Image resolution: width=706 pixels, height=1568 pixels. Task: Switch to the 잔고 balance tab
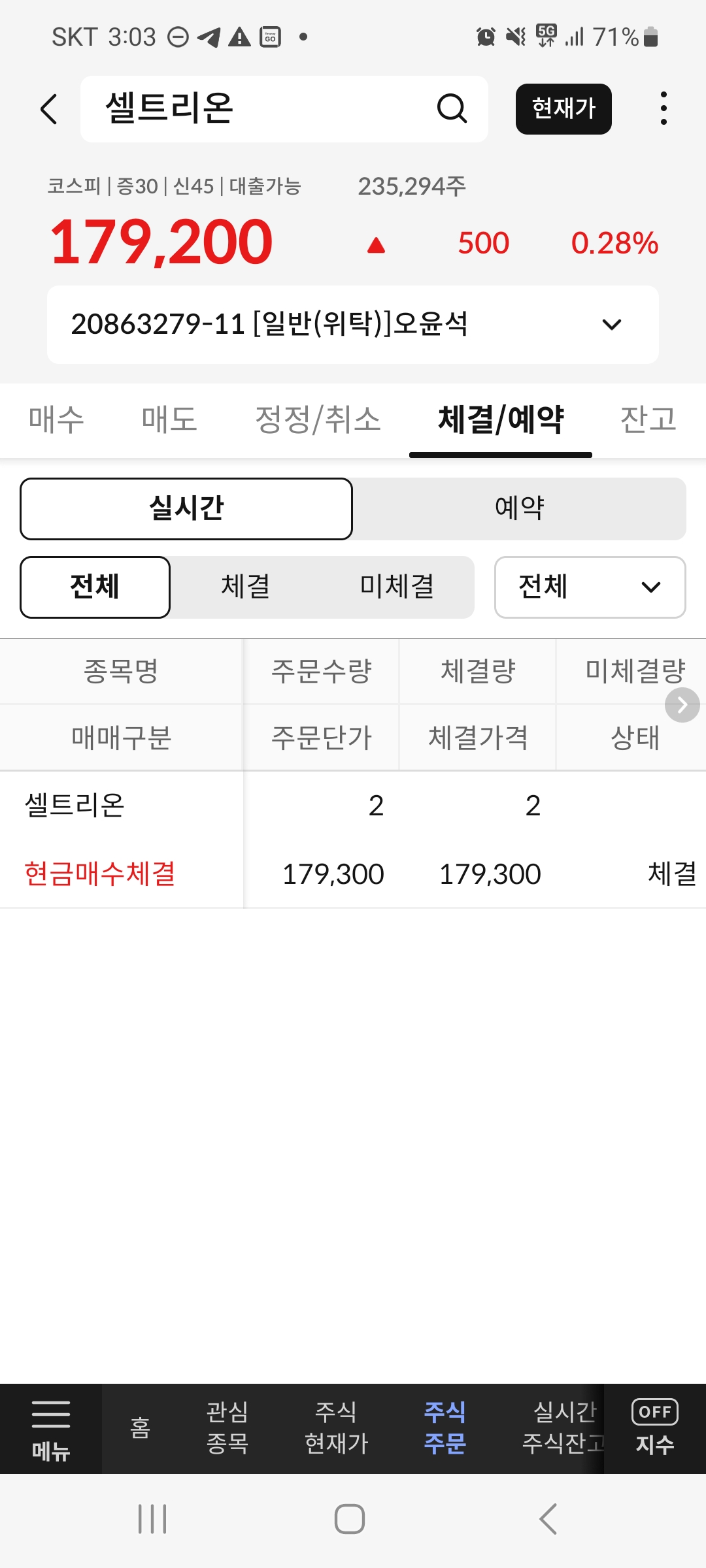[647, 419]
